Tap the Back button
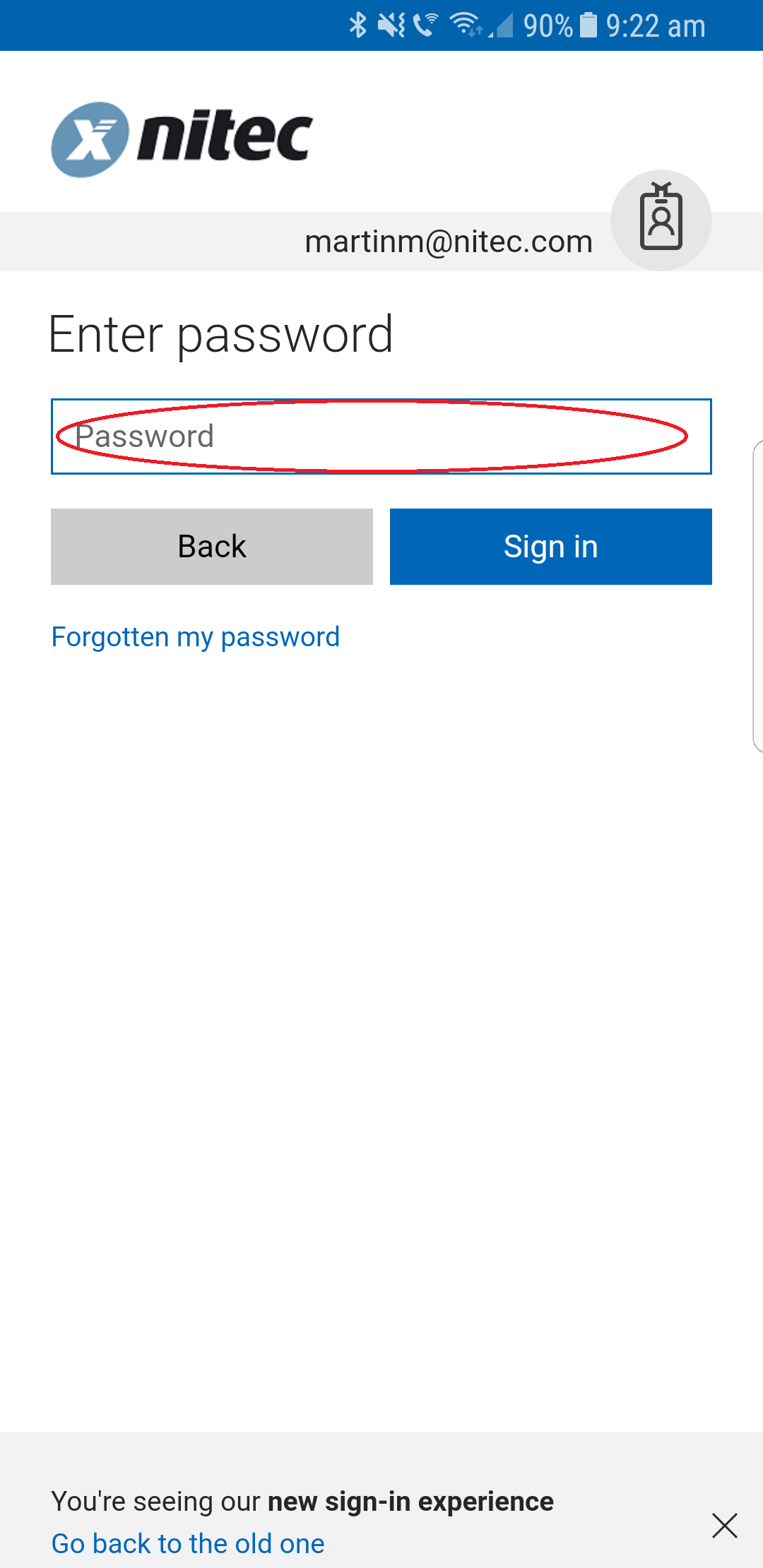The image size is (763, 1568). 212,547
